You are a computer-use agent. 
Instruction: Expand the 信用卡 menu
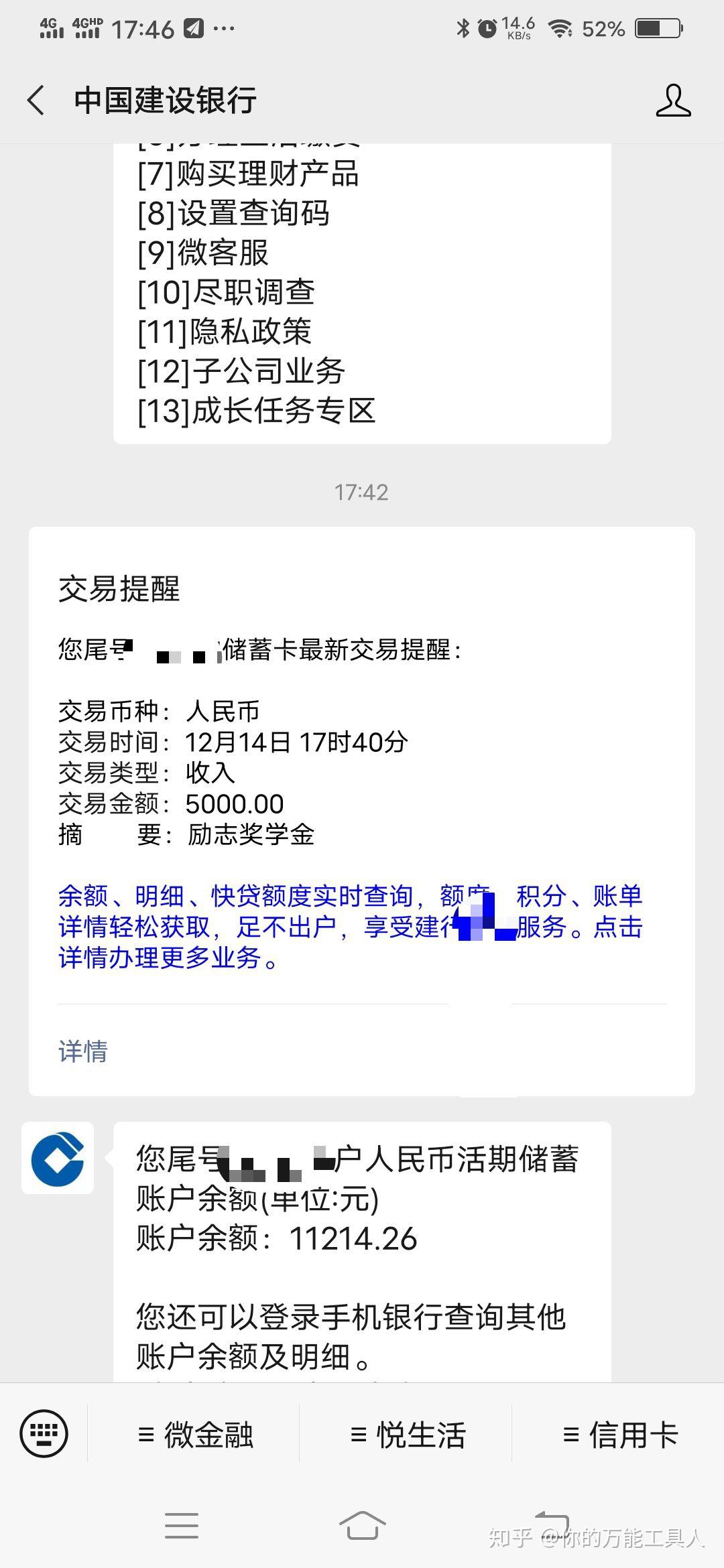(619, 1435)
